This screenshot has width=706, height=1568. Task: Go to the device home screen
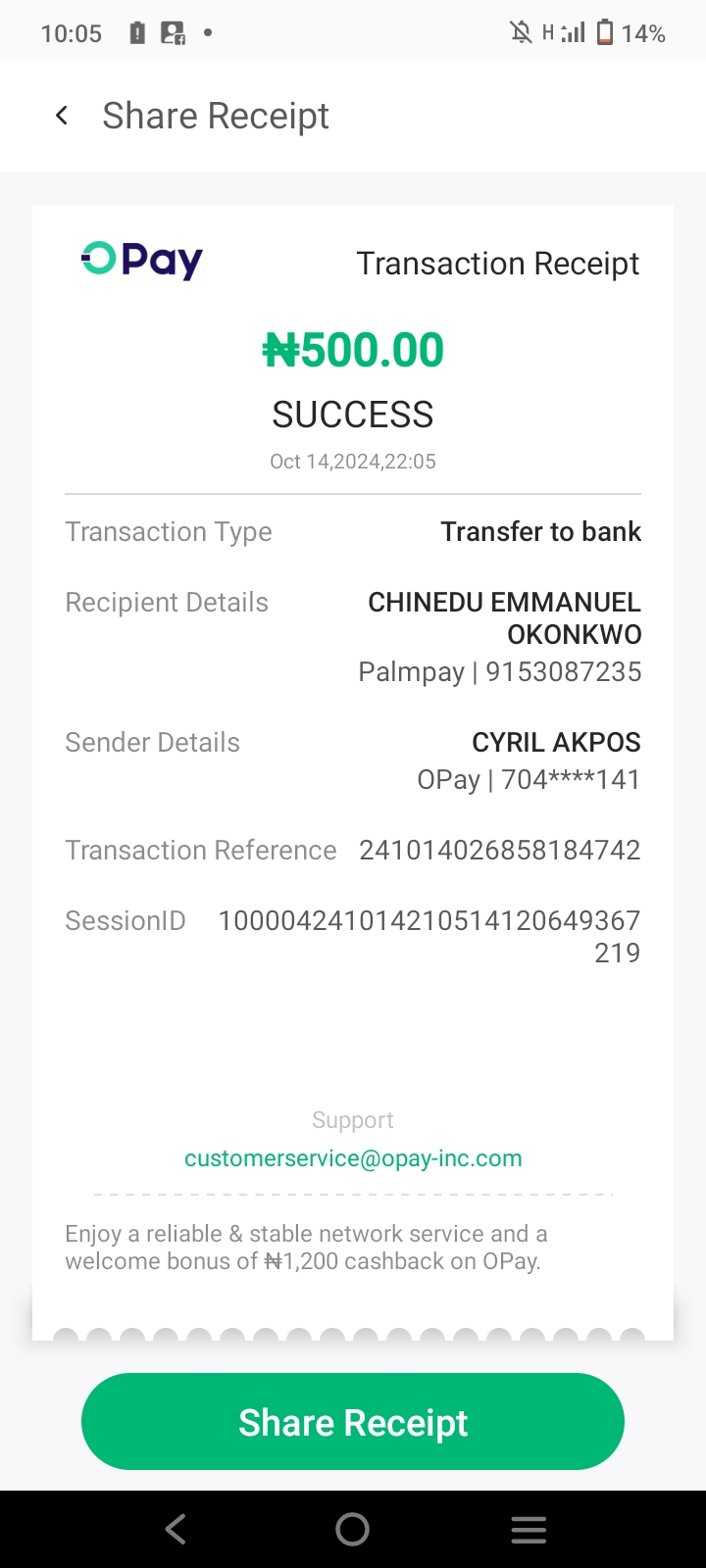(353, 1530)
